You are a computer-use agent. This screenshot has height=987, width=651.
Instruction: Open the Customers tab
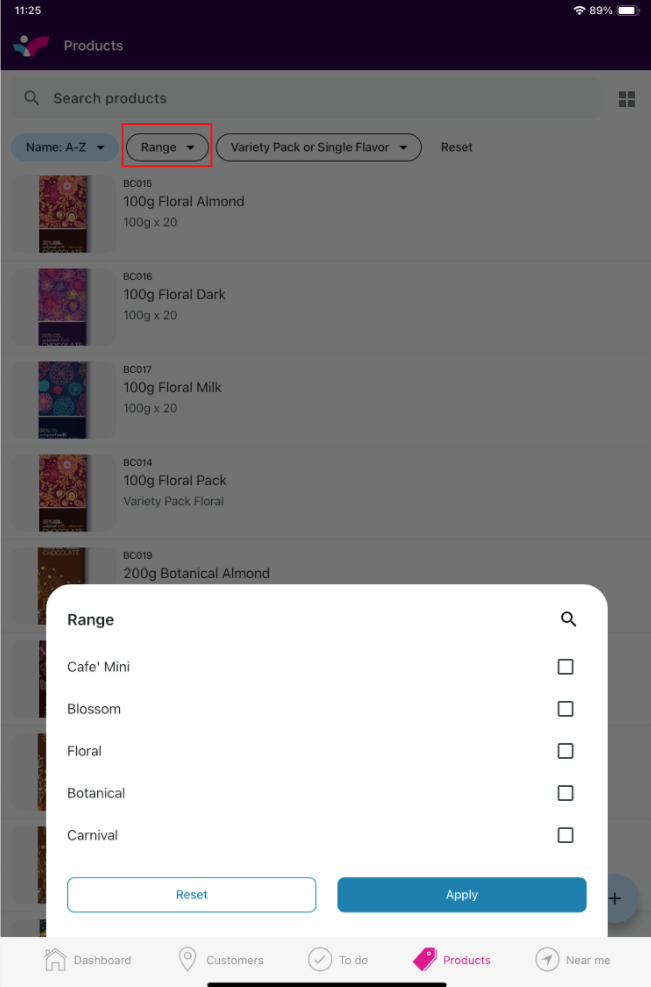(x=220, y=960)
